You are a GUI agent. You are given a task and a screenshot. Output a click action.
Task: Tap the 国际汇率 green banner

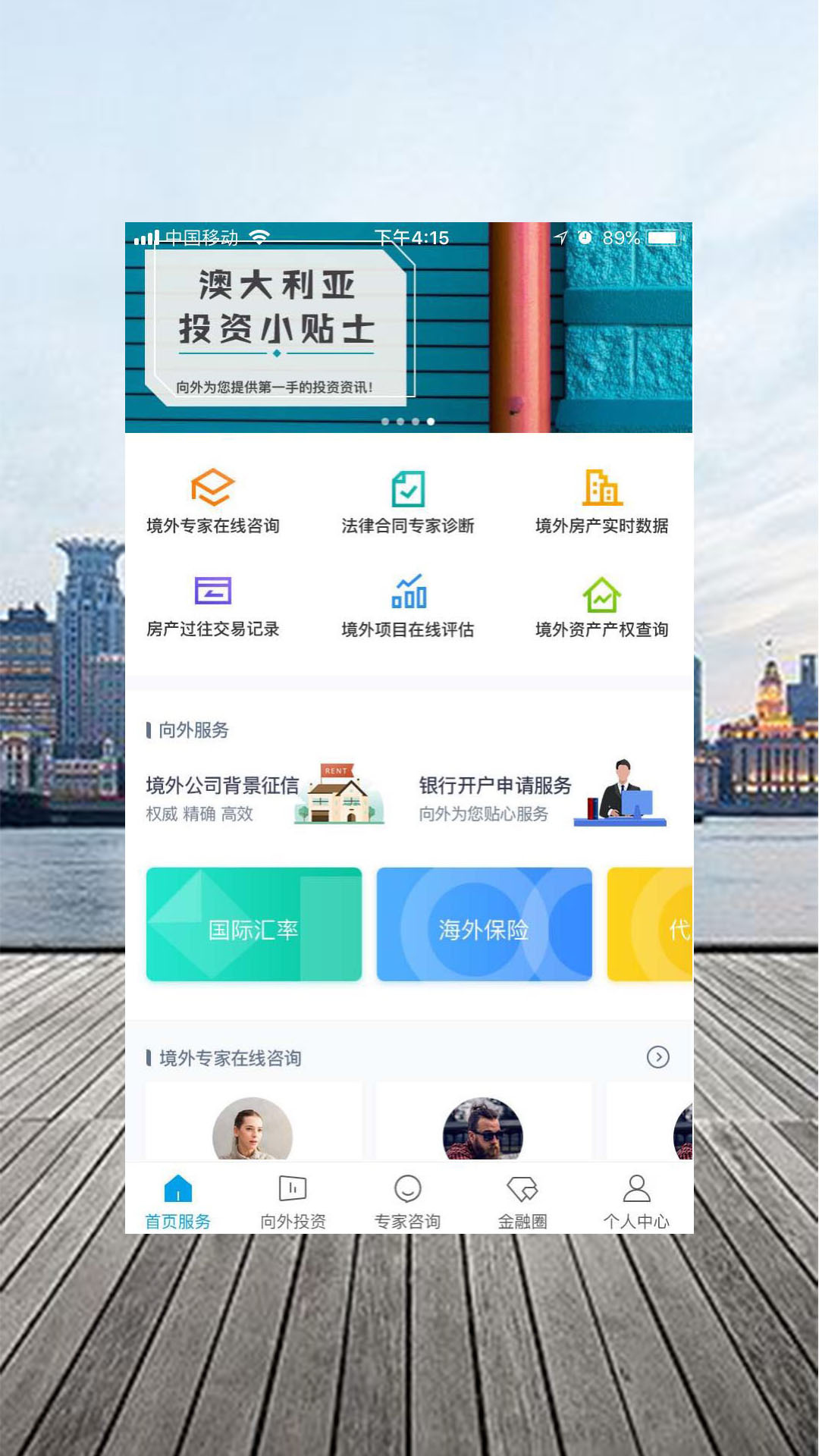255,925
